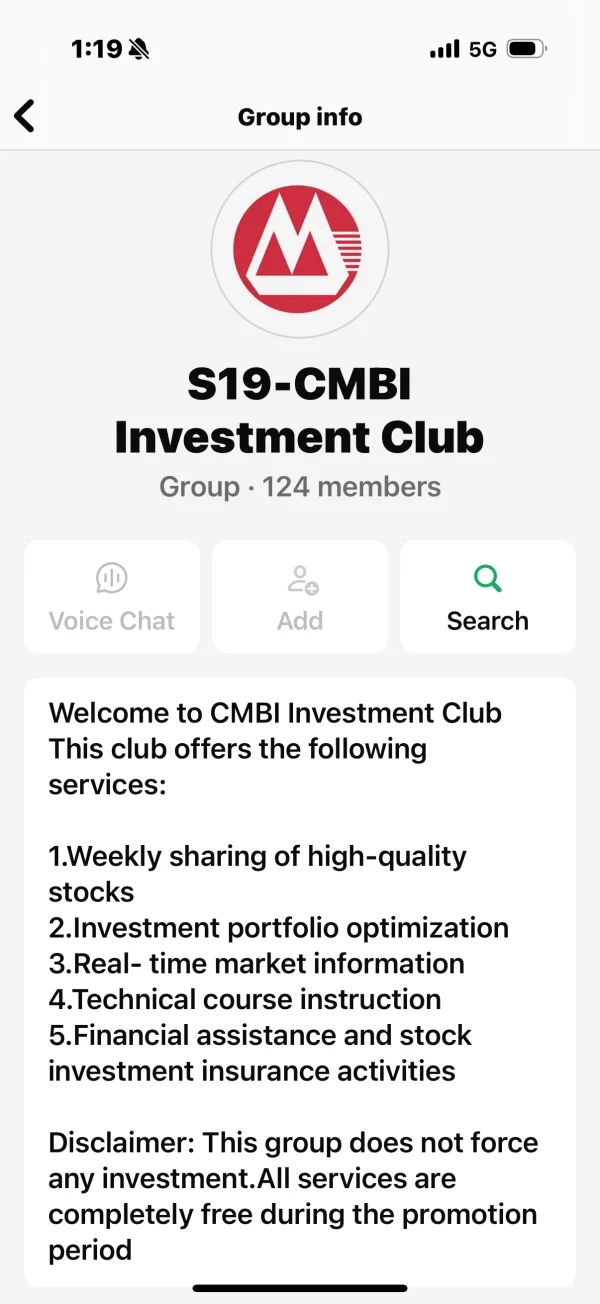Start a Voice Chat in the group
The image size is (600, 1304).
click(x=112, y=597)
